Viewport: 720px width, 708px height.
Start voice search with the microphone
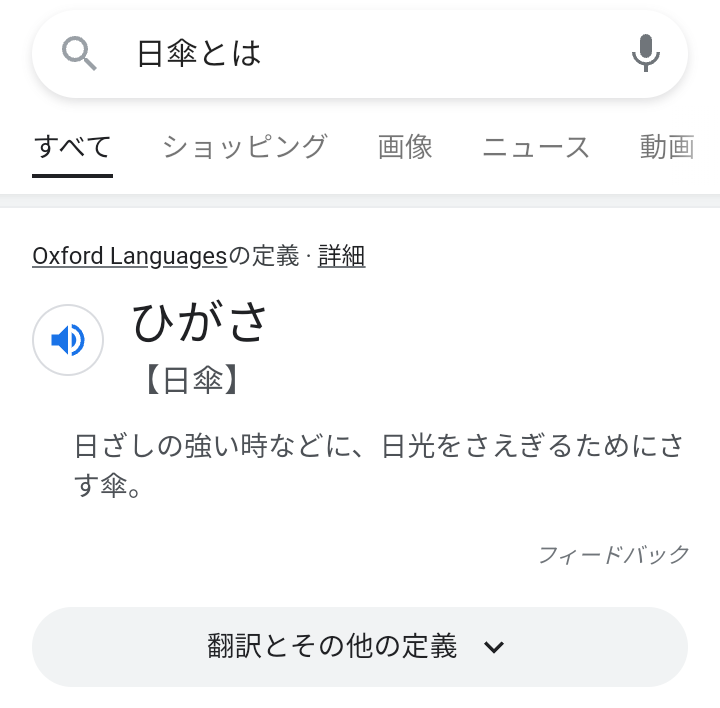[x=646, y=54]
